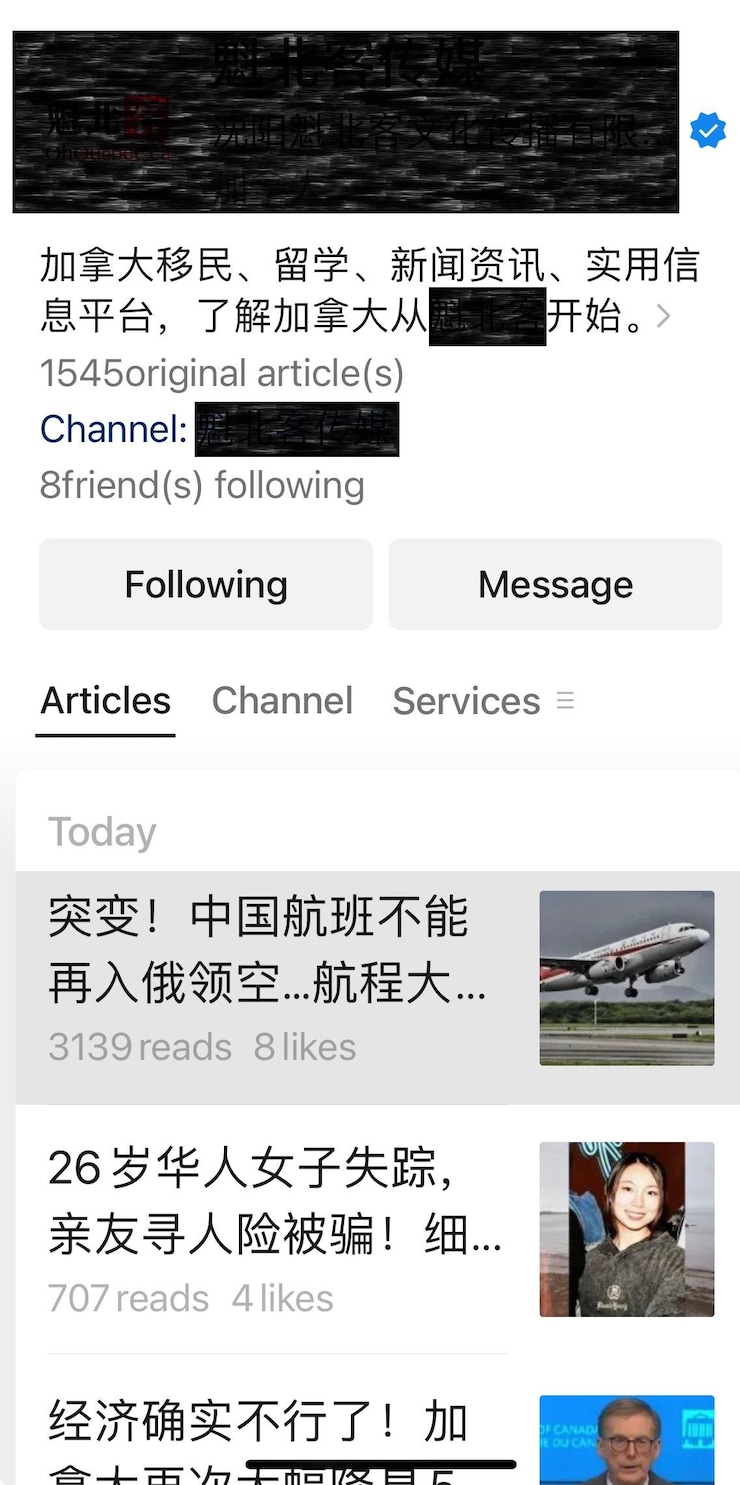Click the news anchor thumbnail on the economy article
Image resolution: width=740 pixels, height=1485 pixels.
tap(626, 1439)
